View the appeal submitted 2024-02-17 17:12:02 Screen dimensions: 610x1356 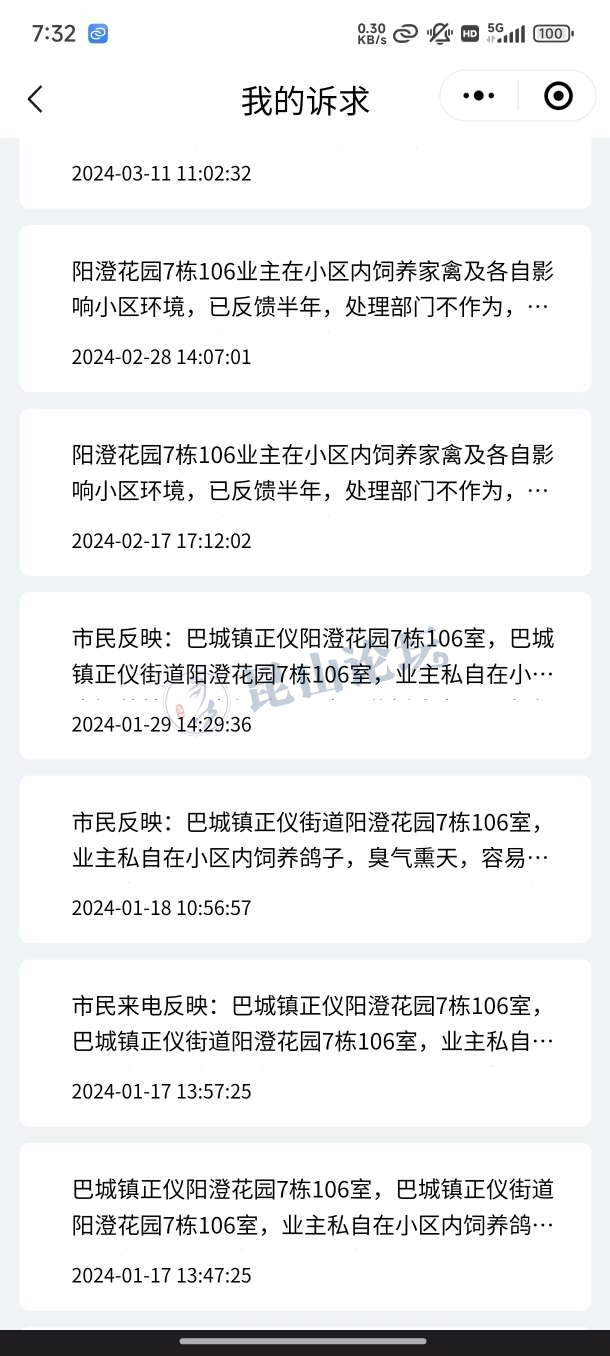(x=305, y=492)
